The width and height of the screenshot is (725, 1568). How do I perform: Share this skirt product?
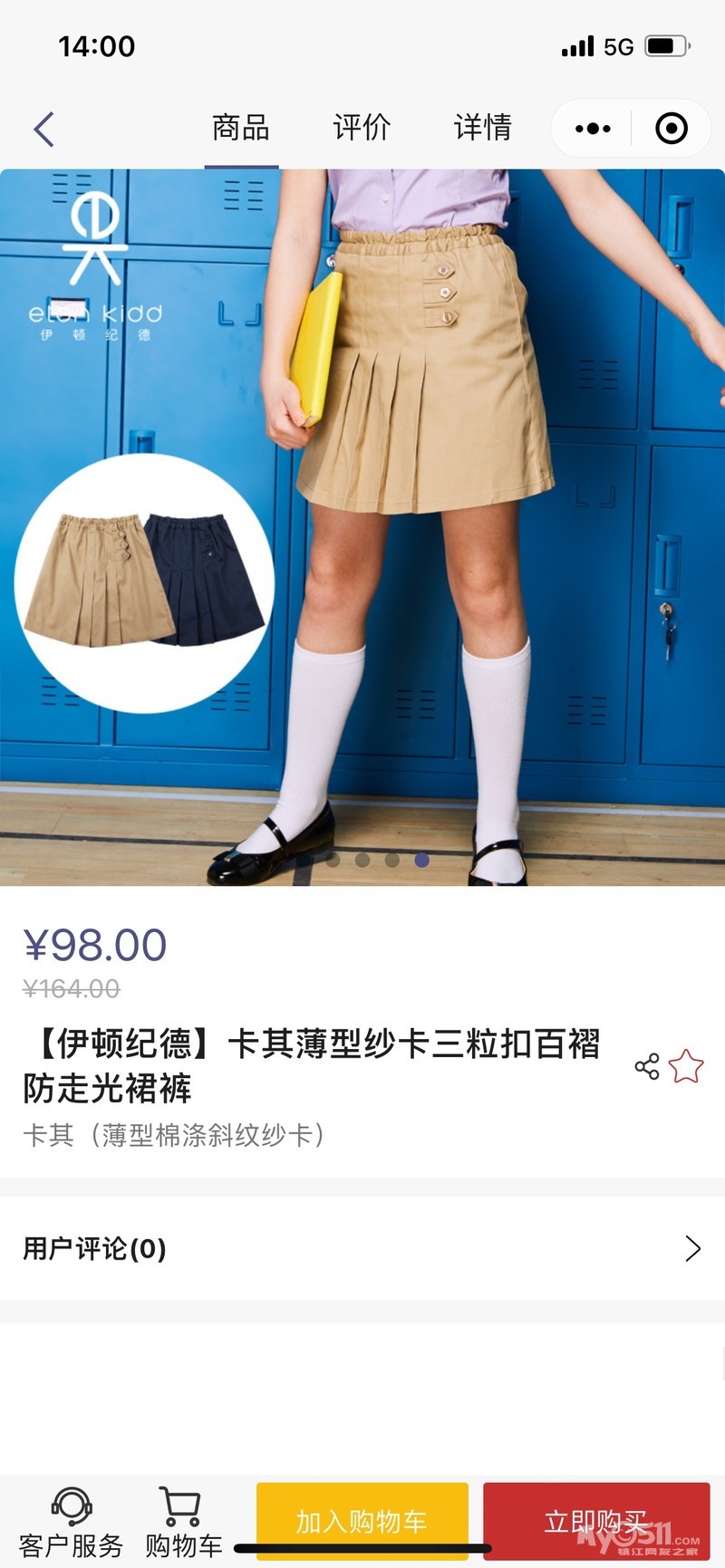tap(647, 1066)
